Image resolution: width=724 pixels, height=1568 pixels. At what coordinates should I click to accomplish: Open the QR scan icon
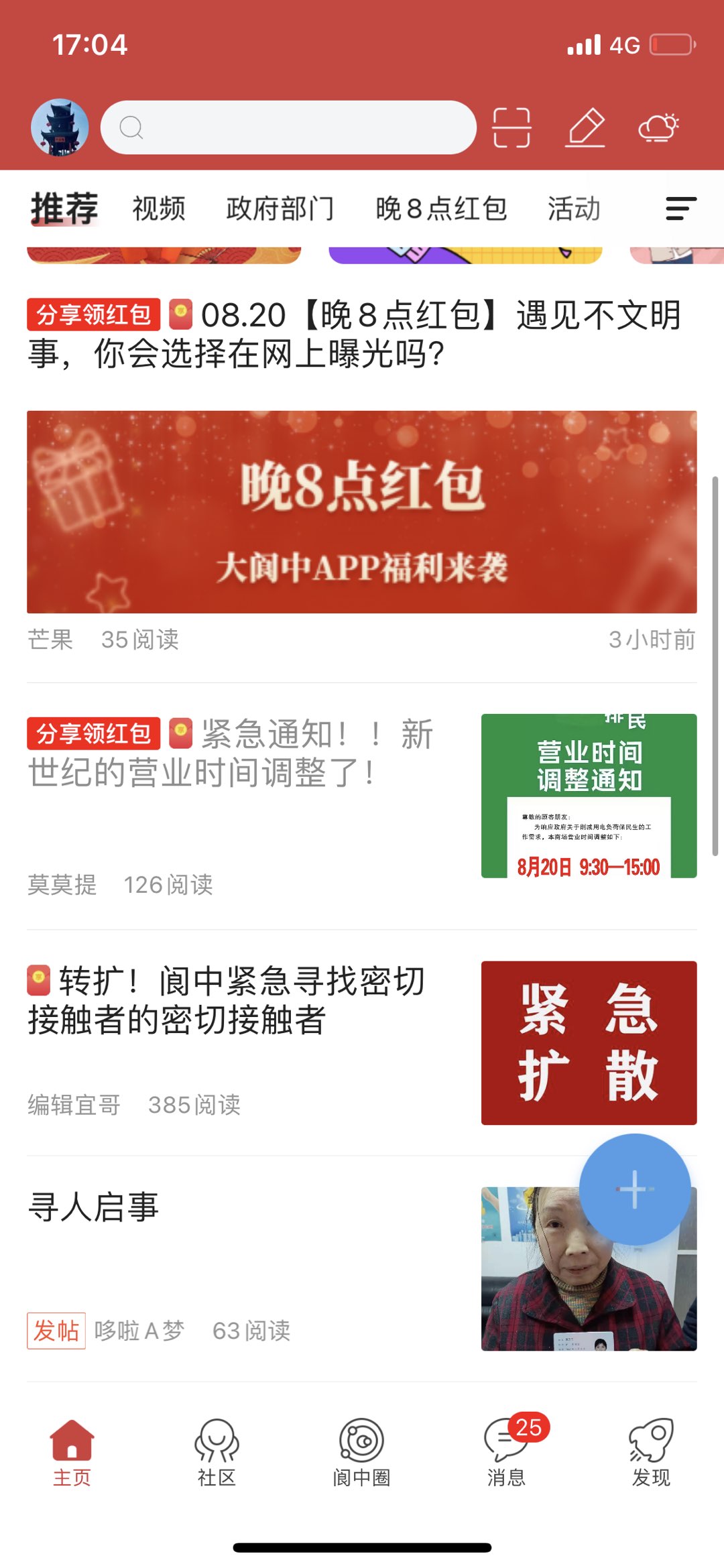[x=511, y=127]
